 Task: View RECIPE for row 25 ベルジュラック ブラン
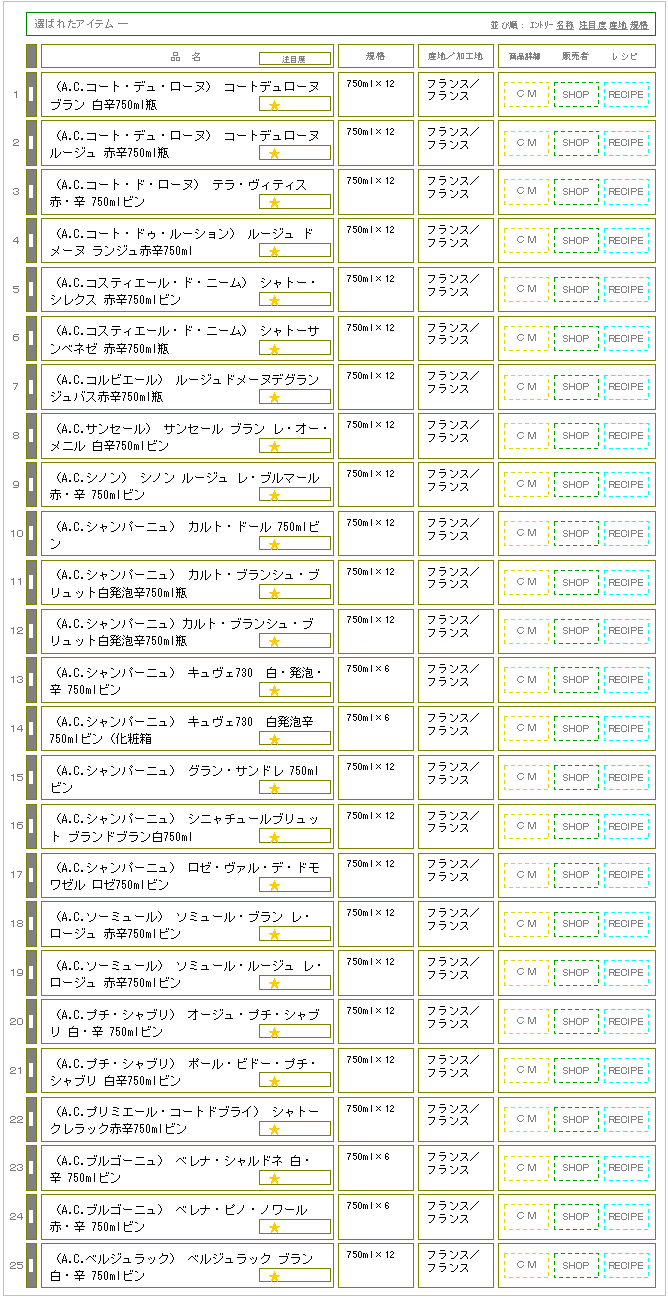click(626, 1266)
